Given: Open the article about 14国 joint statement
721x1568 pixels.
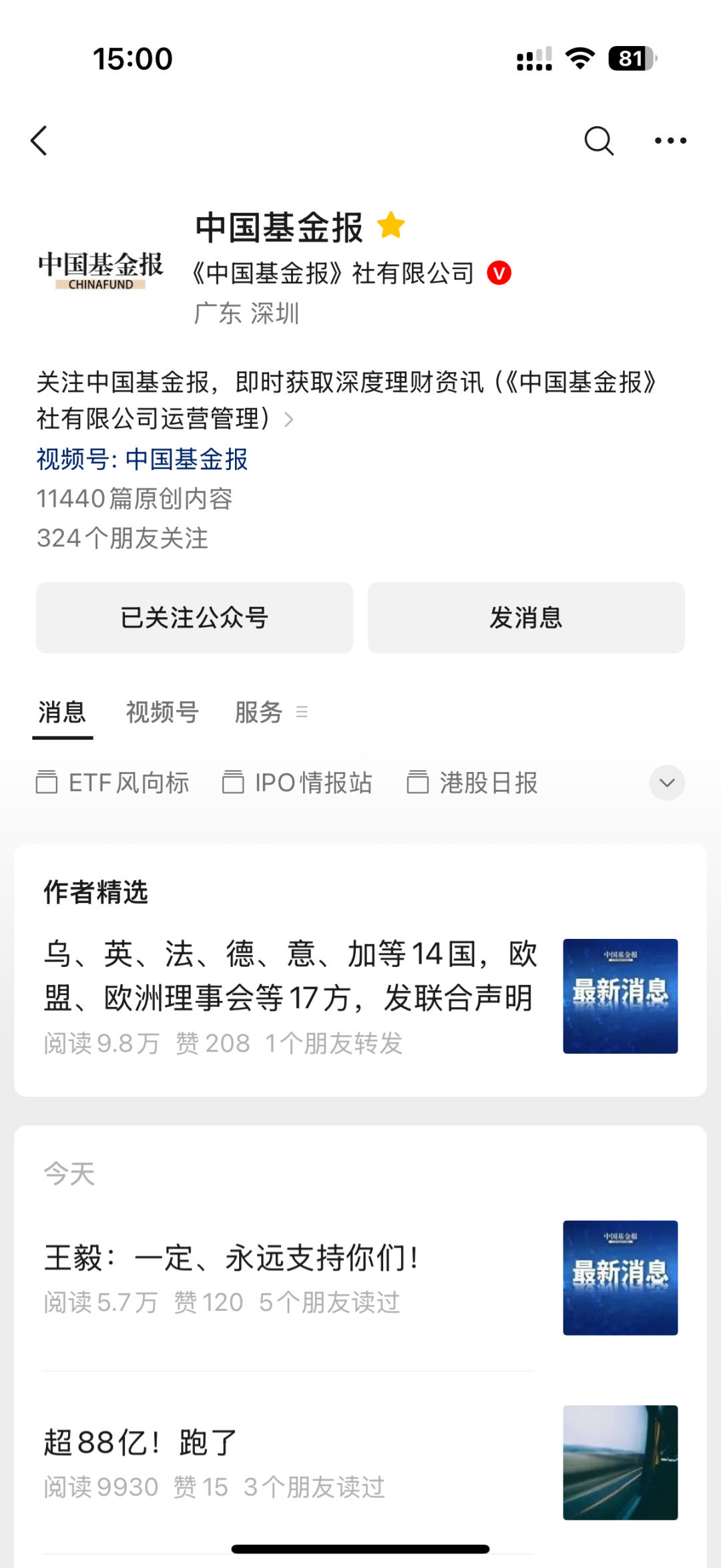Looking at the screenshot, I should [x=290, y=976].
